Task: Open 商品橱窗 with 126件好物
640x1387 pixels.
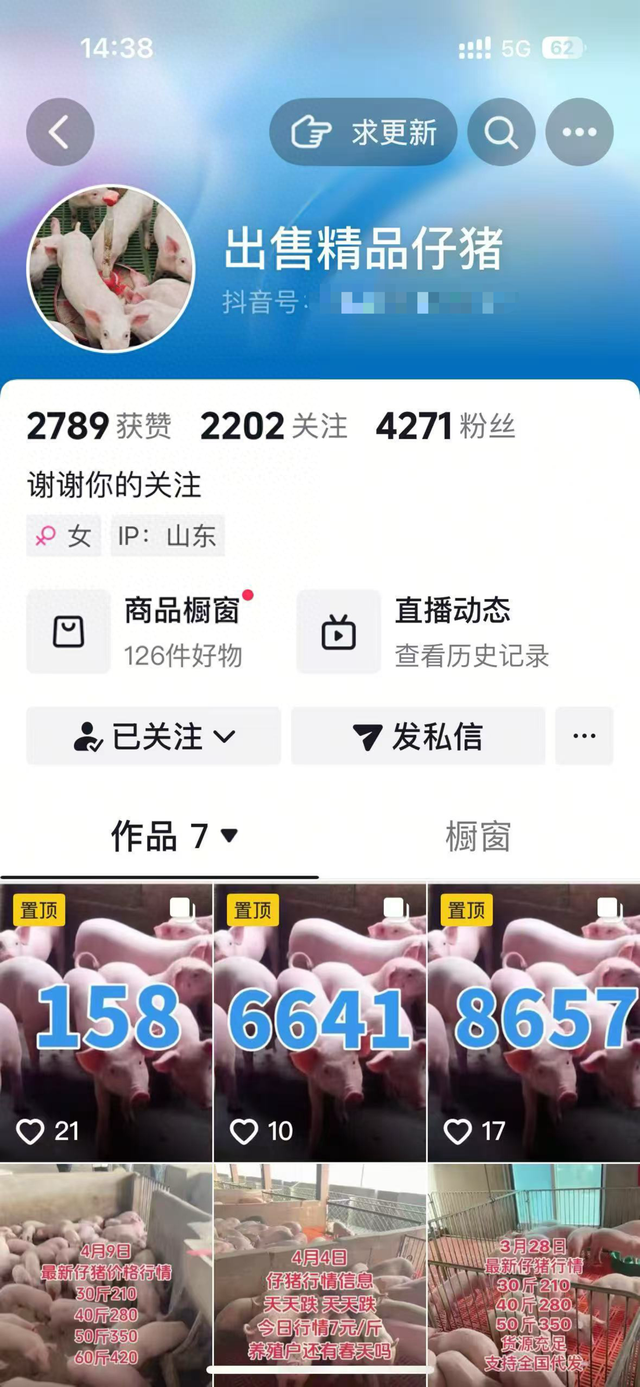Action: point(140,632)
